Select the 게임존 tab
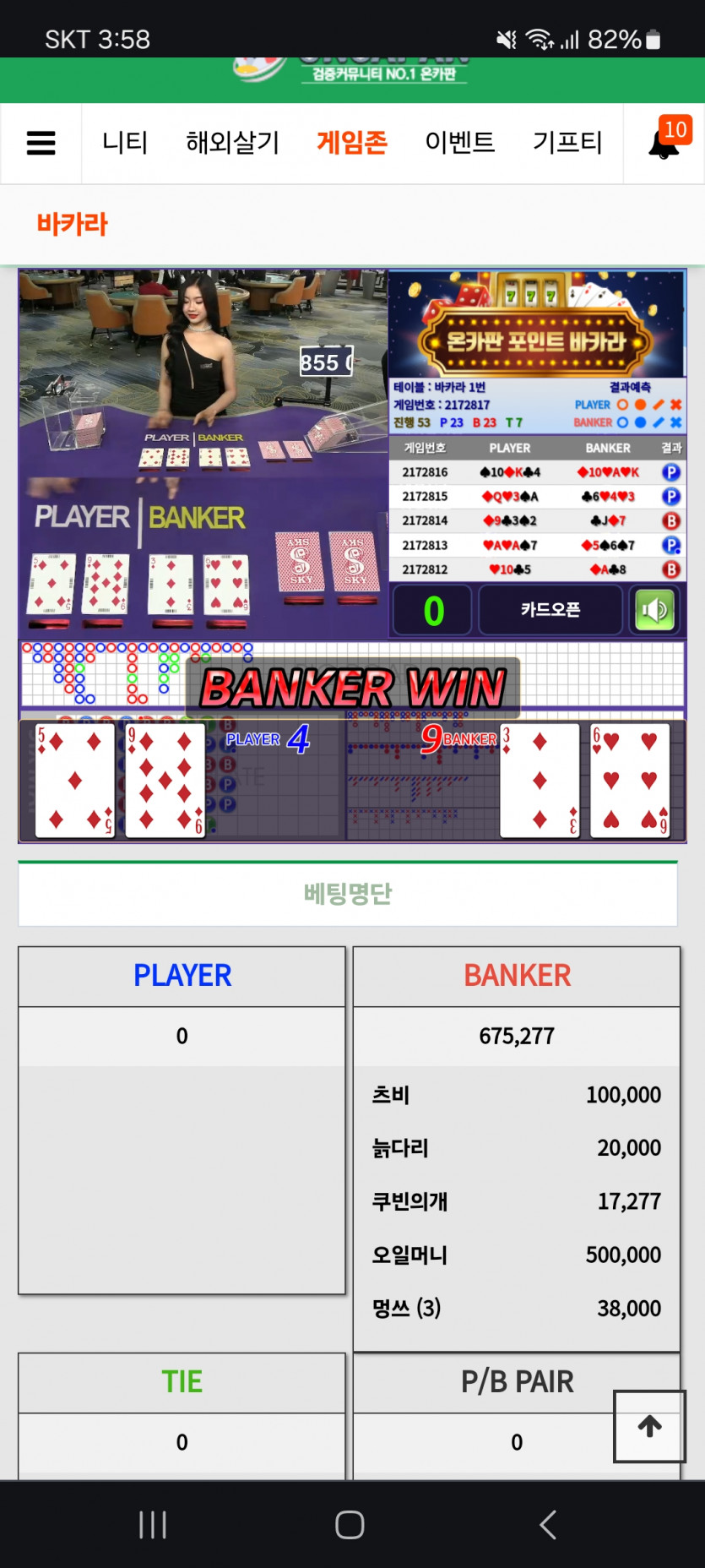 351,143
